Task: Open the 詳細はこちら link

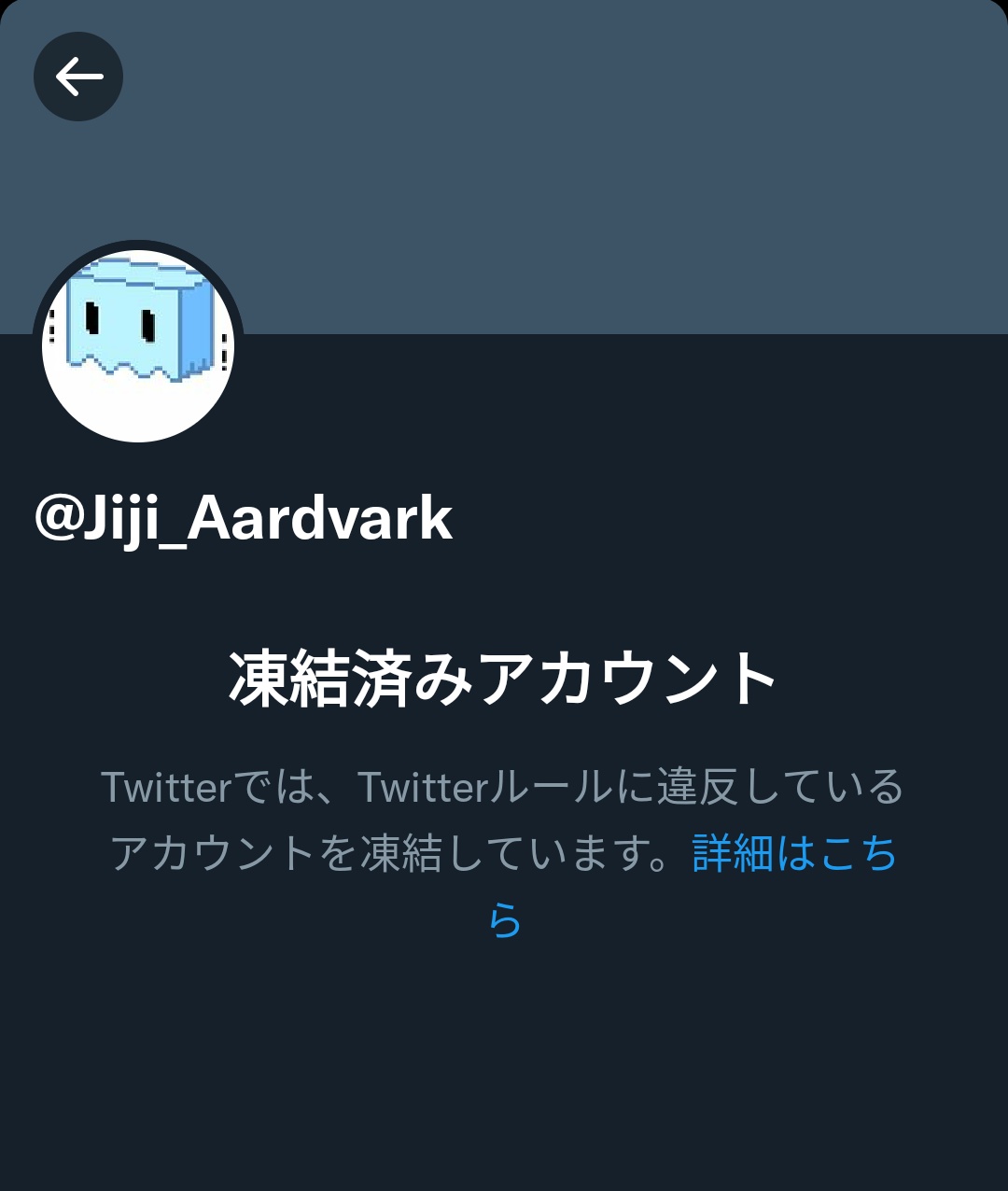Action: coord(793,853)
